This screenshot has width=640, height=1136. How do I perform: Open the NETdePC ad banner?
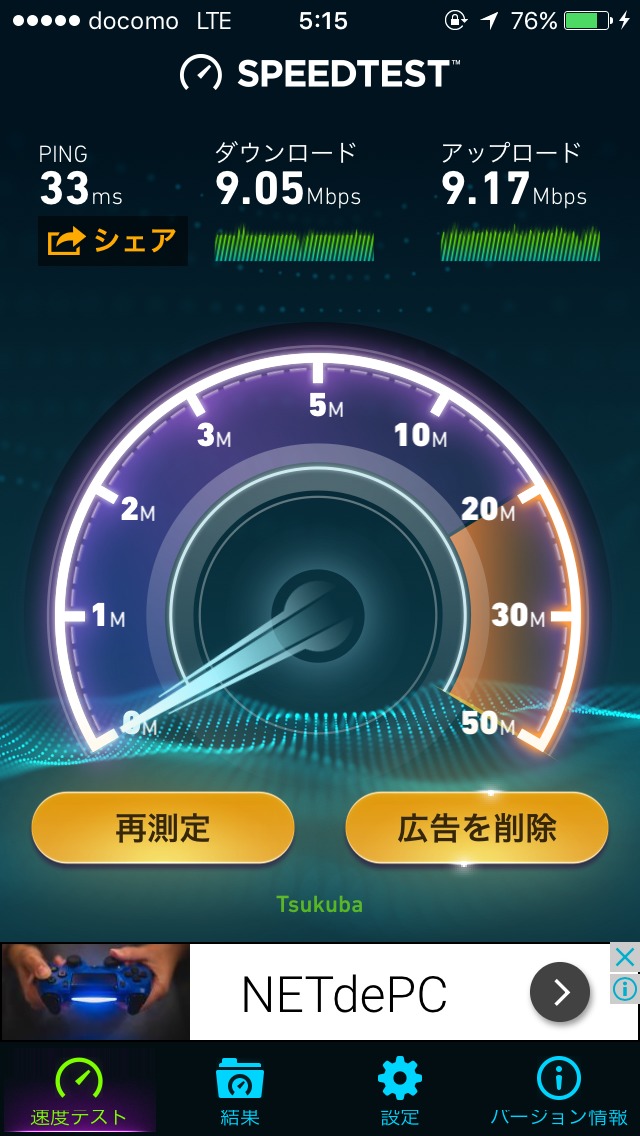344,993
